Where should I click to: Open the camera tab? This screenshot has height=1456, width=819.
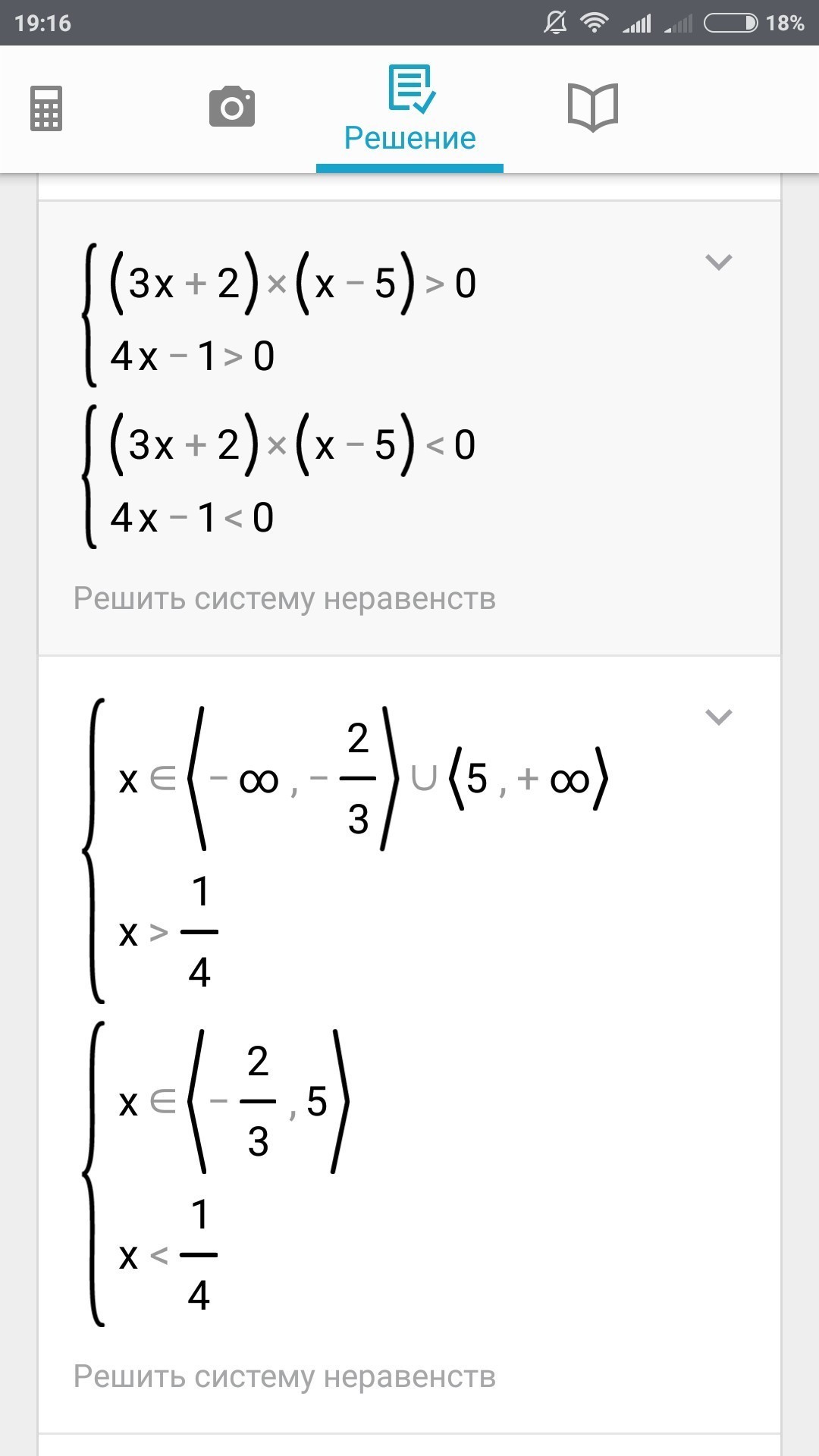[232, 107]
